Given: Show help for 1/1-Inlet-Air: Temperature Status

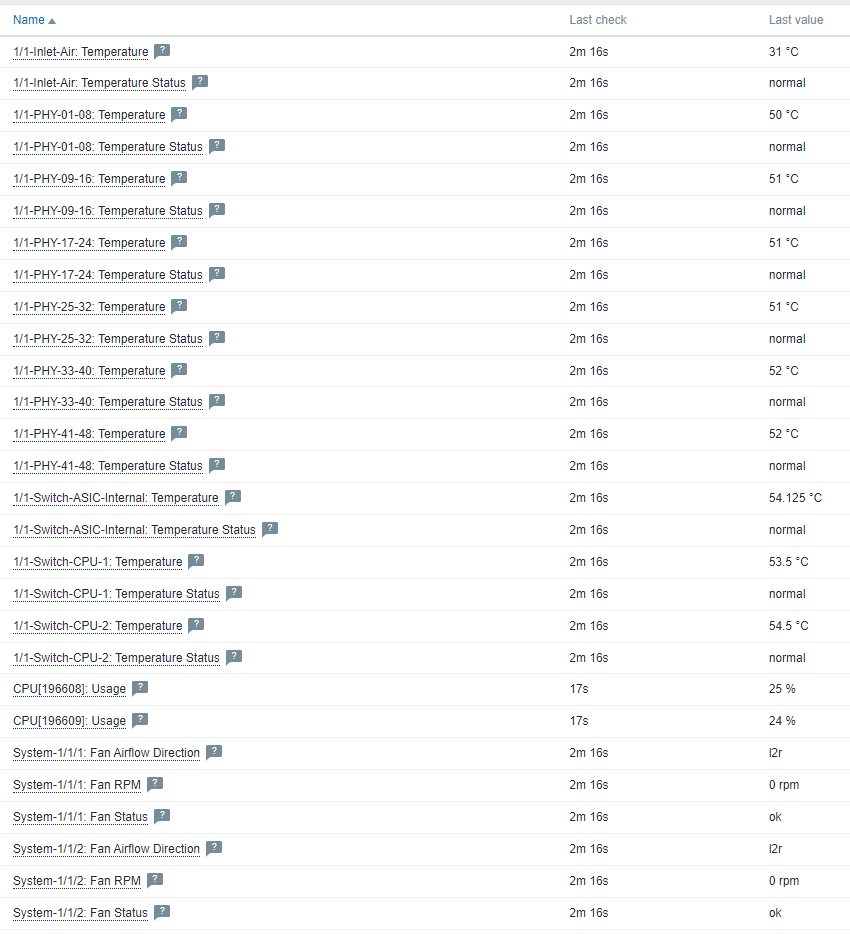Looking at the screenshot, I should click(200, 82).
